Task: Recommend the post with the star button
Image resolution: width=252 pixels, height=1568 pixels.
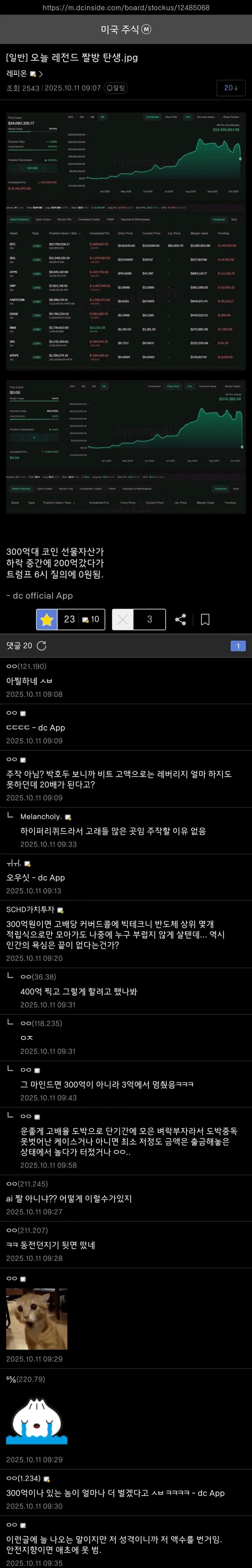Action: [x=47, y=619]
